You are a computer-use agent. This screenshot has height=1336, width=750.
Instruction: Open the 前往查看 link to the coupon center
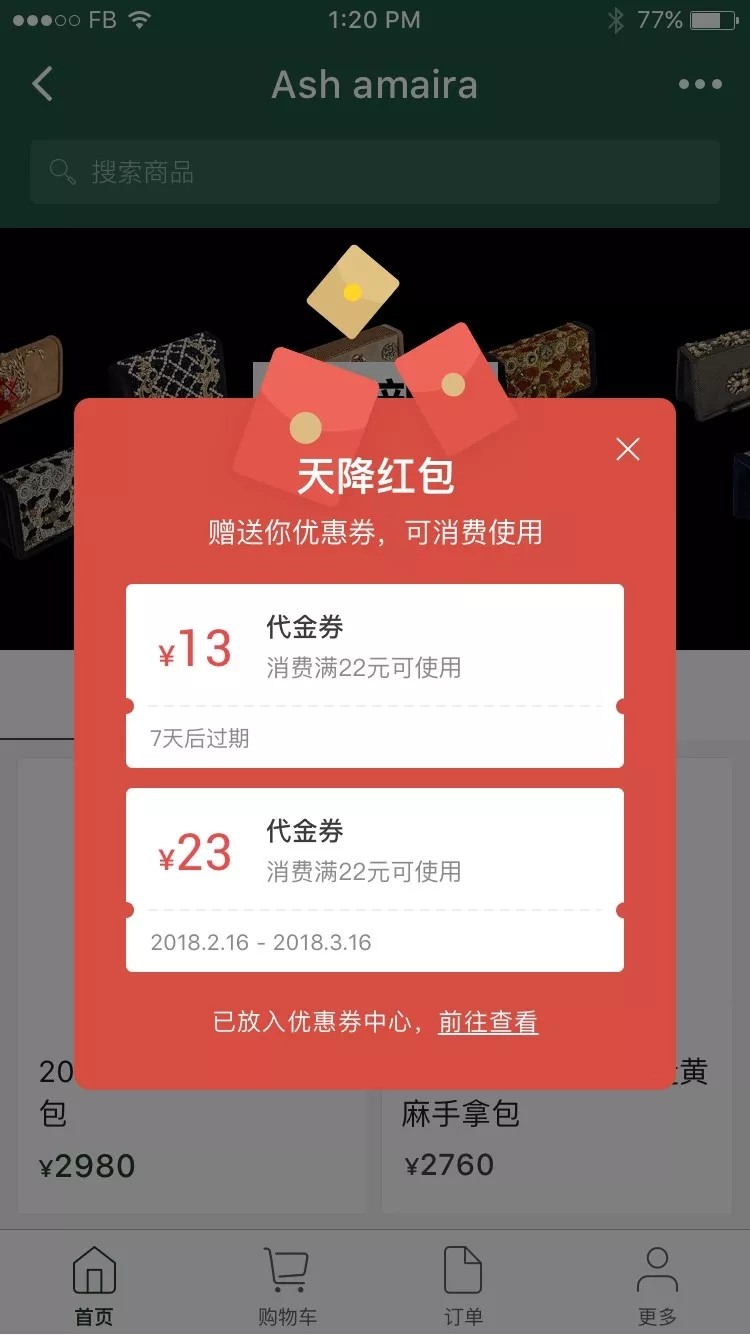coord(488,1022)
